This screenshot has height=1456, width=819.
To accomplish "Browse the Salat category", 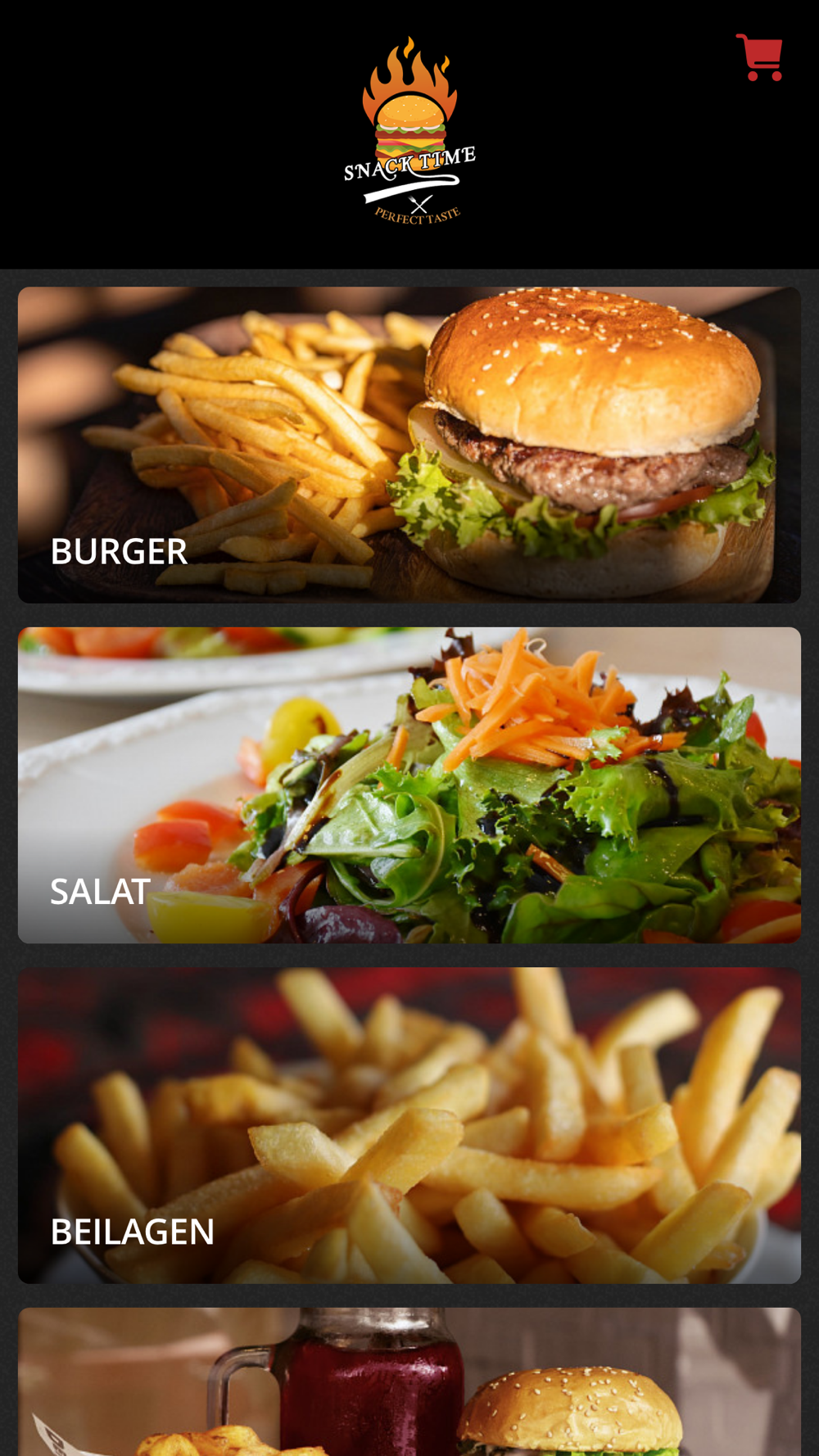I will (x=409, y=785).
